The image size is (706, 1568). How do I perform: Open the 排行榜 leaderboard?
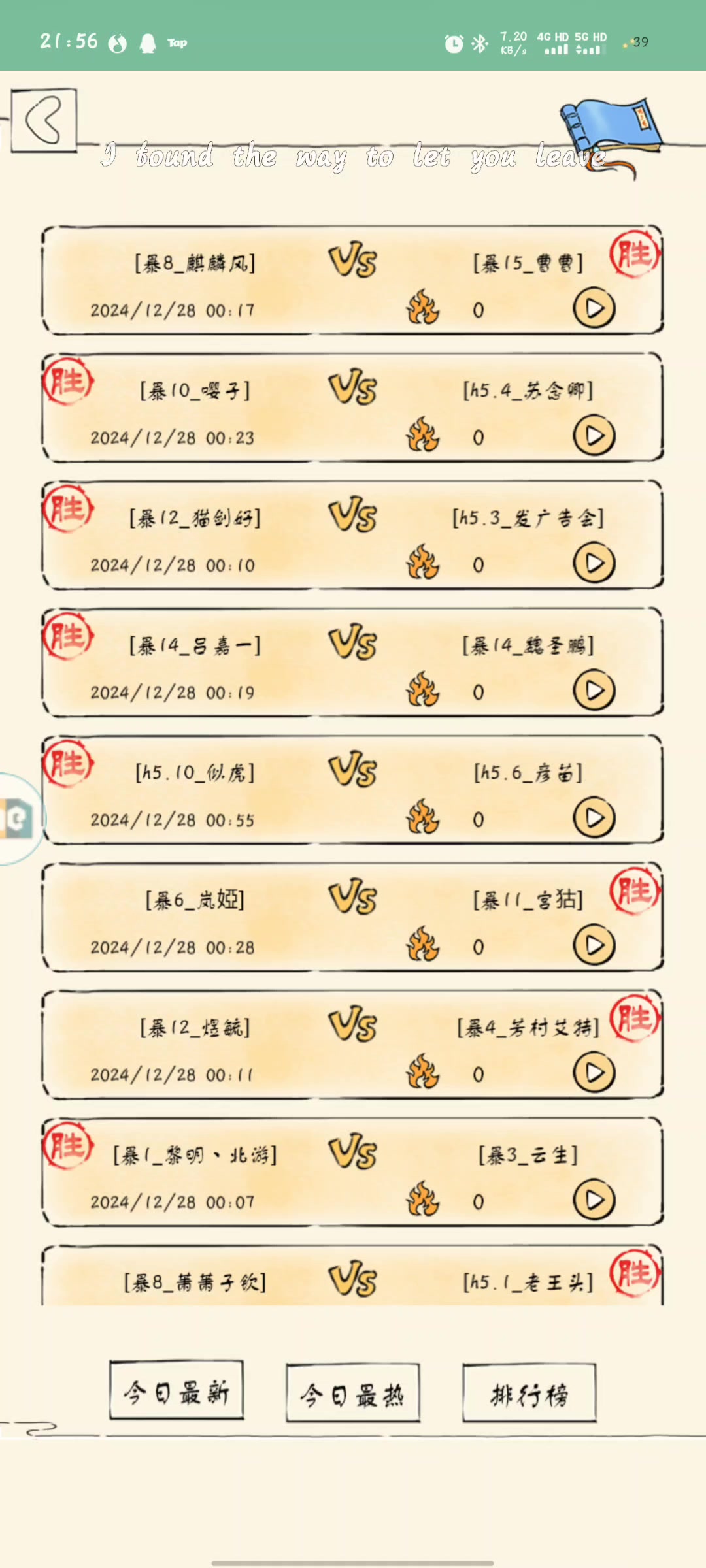coord(529,1395)
